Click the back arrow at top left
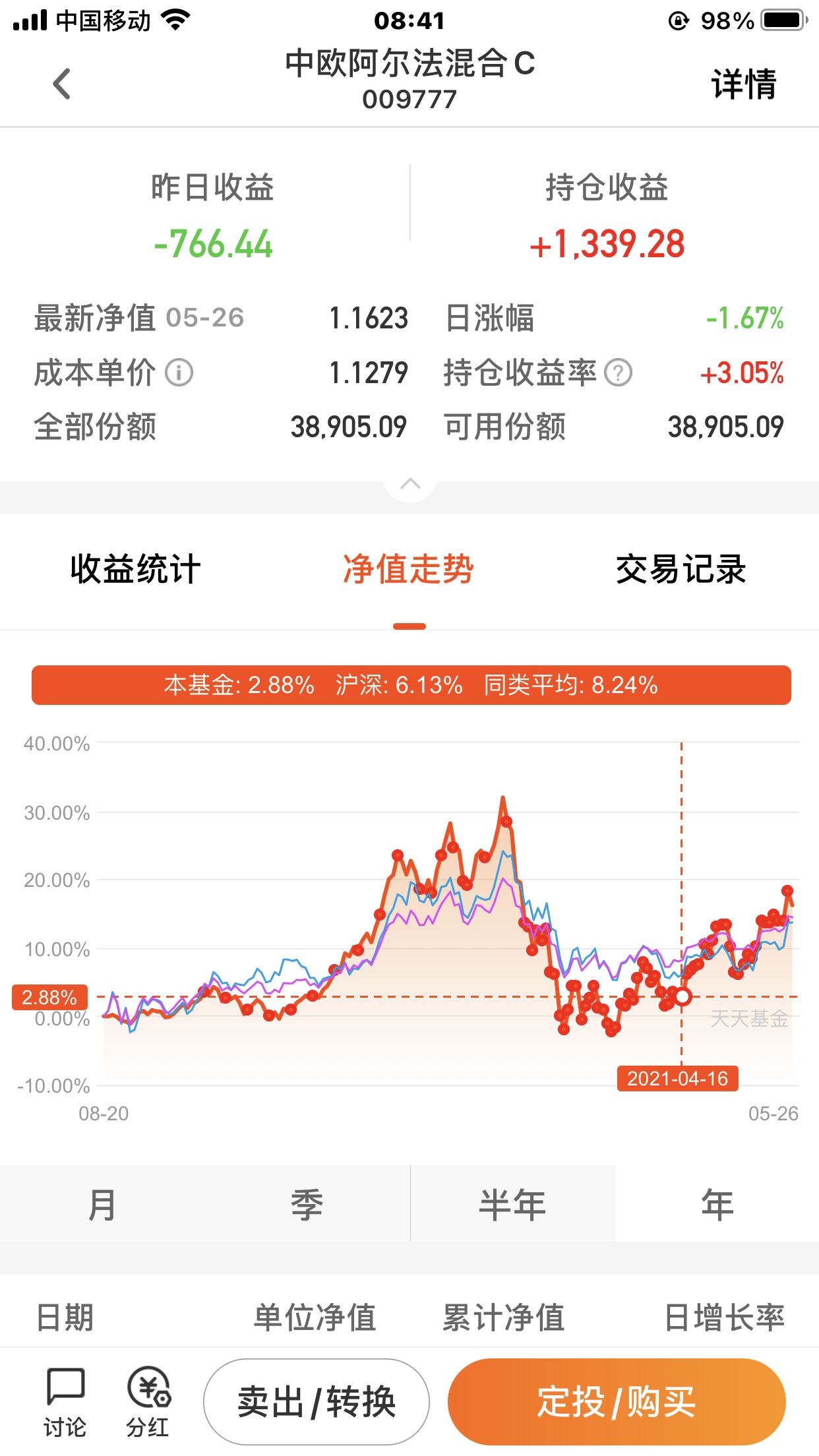The height and width of the screenshot is (1456, 819). coord(61,84)
